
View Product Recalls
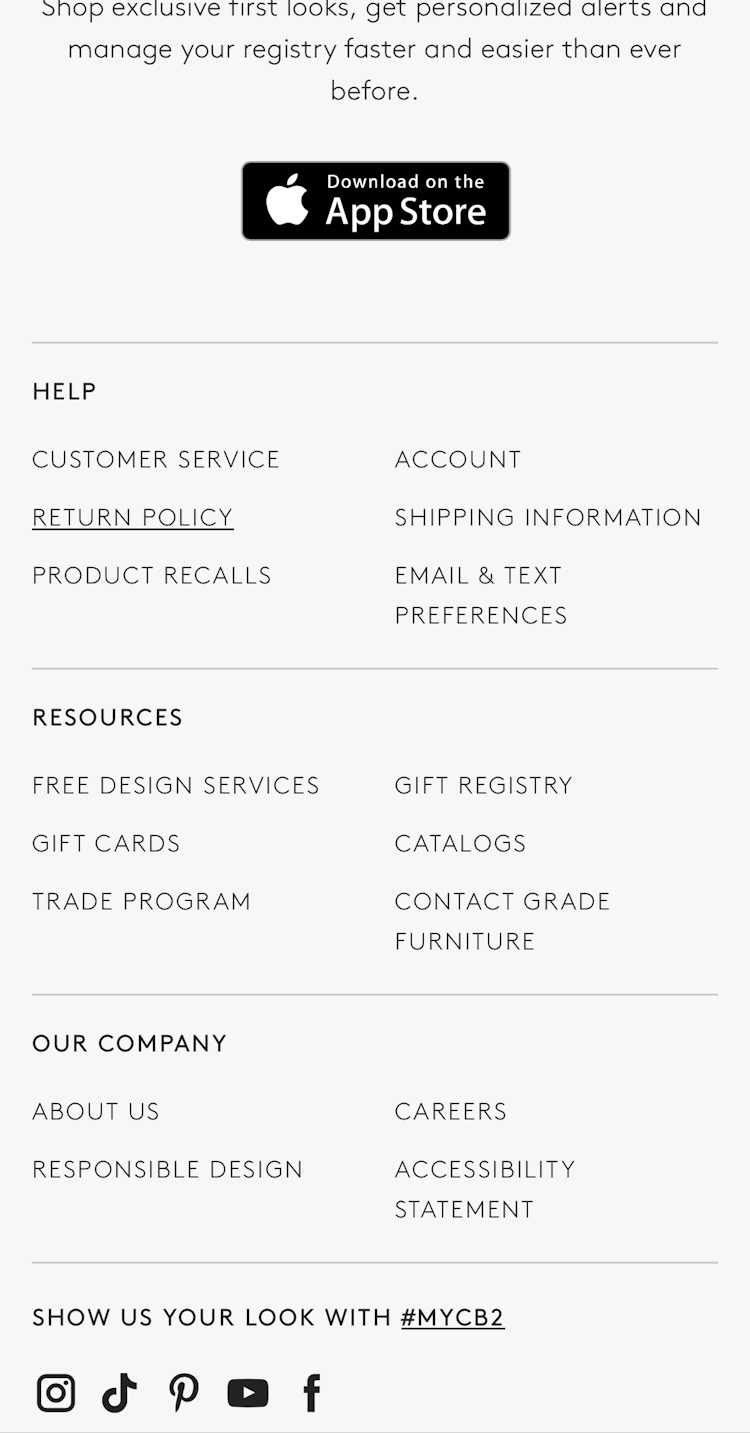coord(152,576)
